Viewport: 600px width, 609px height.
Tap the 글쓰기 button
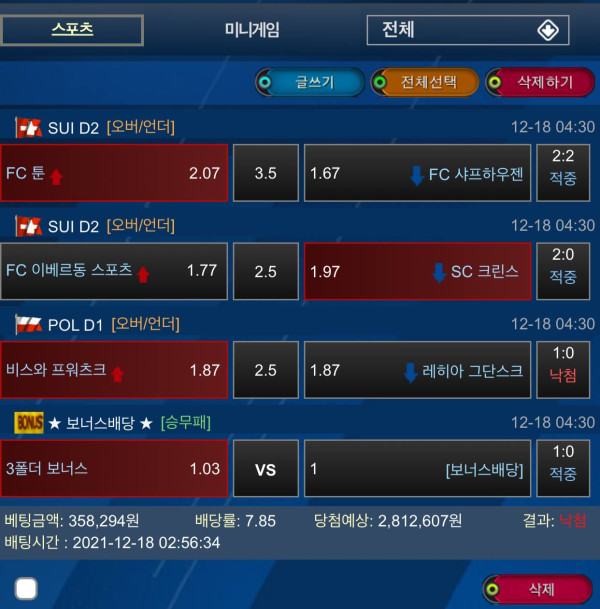pyautogui.click(x=309, y=83)
